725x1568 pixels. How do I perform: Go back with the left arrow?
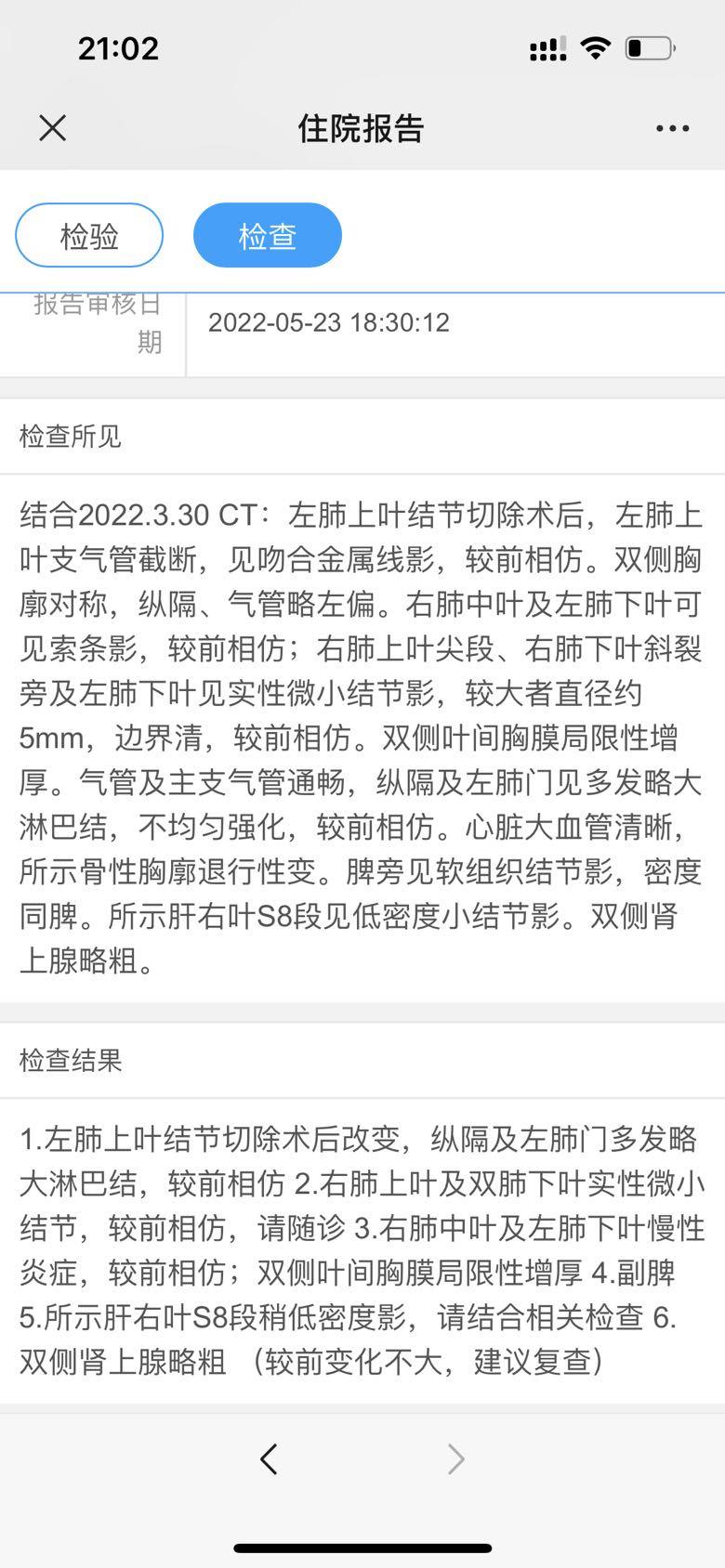coord(269,1458)
